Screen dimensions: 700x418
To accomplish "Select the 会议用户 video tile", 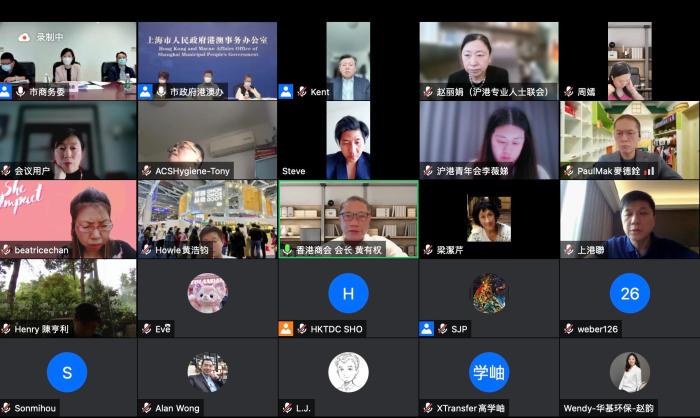I will tap(68, 140).
